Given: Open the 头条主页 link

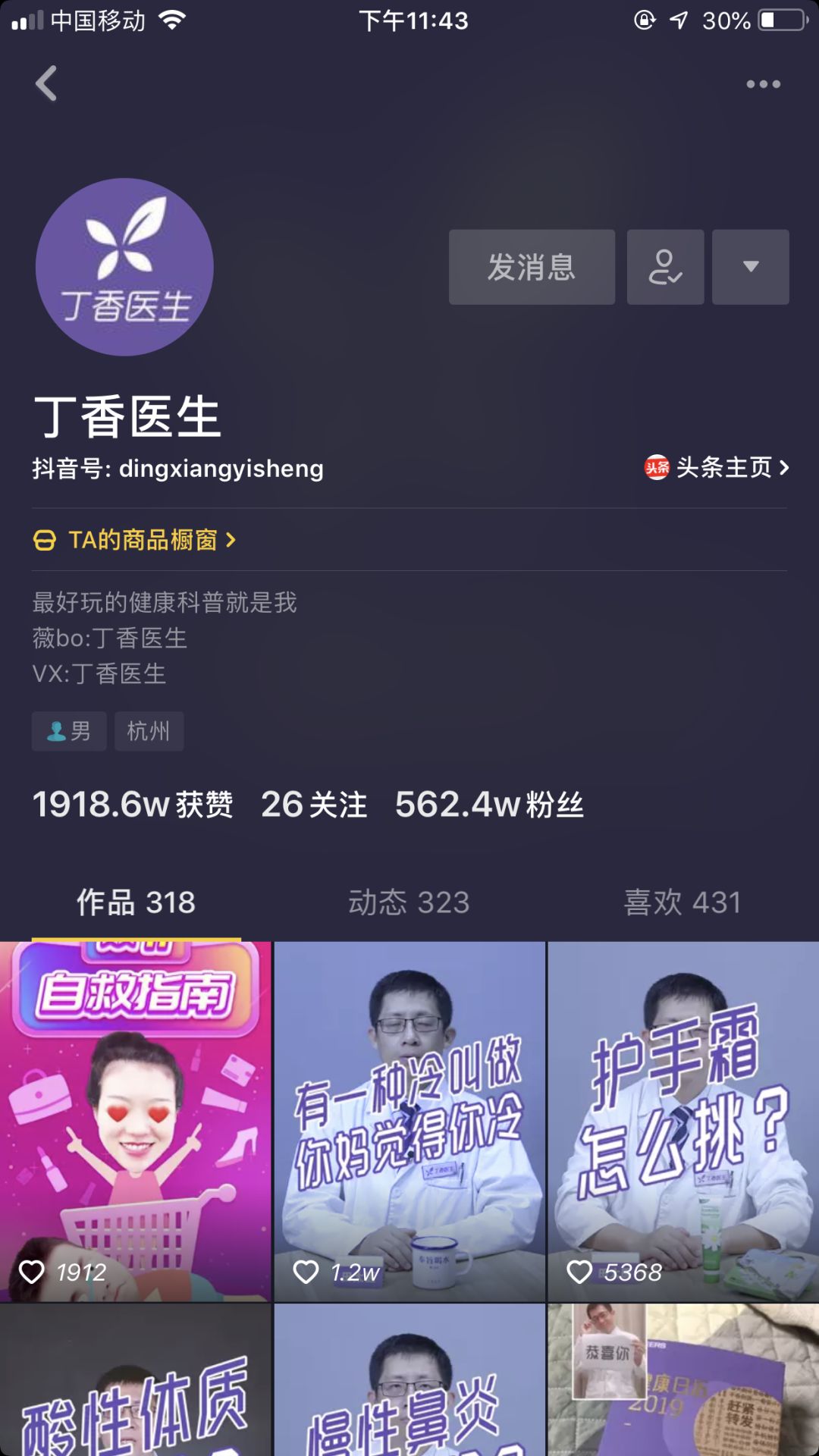Looking at the screenshot, I should [x=717, y=468].
